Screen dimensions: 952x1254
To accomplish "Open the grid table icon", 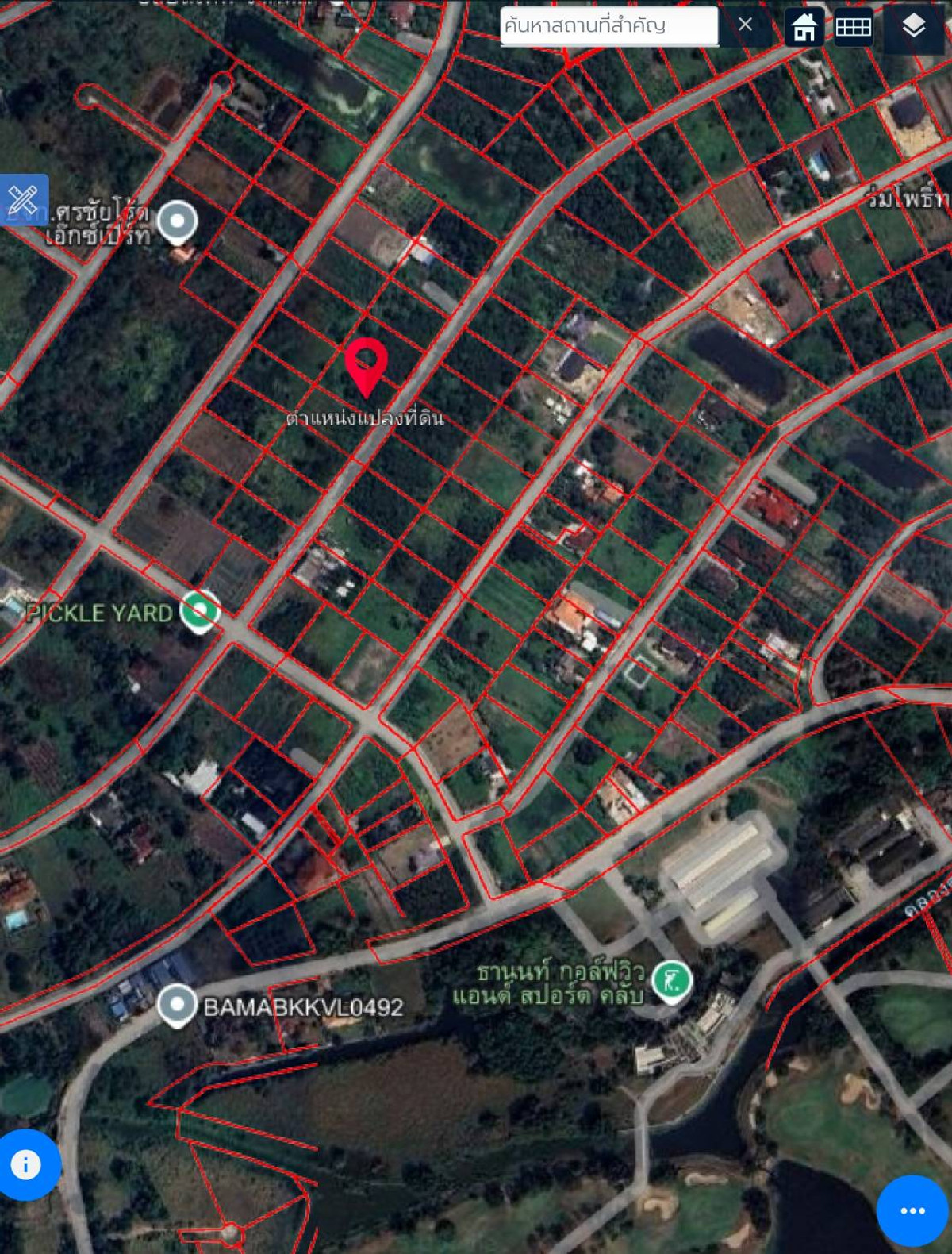I will [x=853, y=27].
